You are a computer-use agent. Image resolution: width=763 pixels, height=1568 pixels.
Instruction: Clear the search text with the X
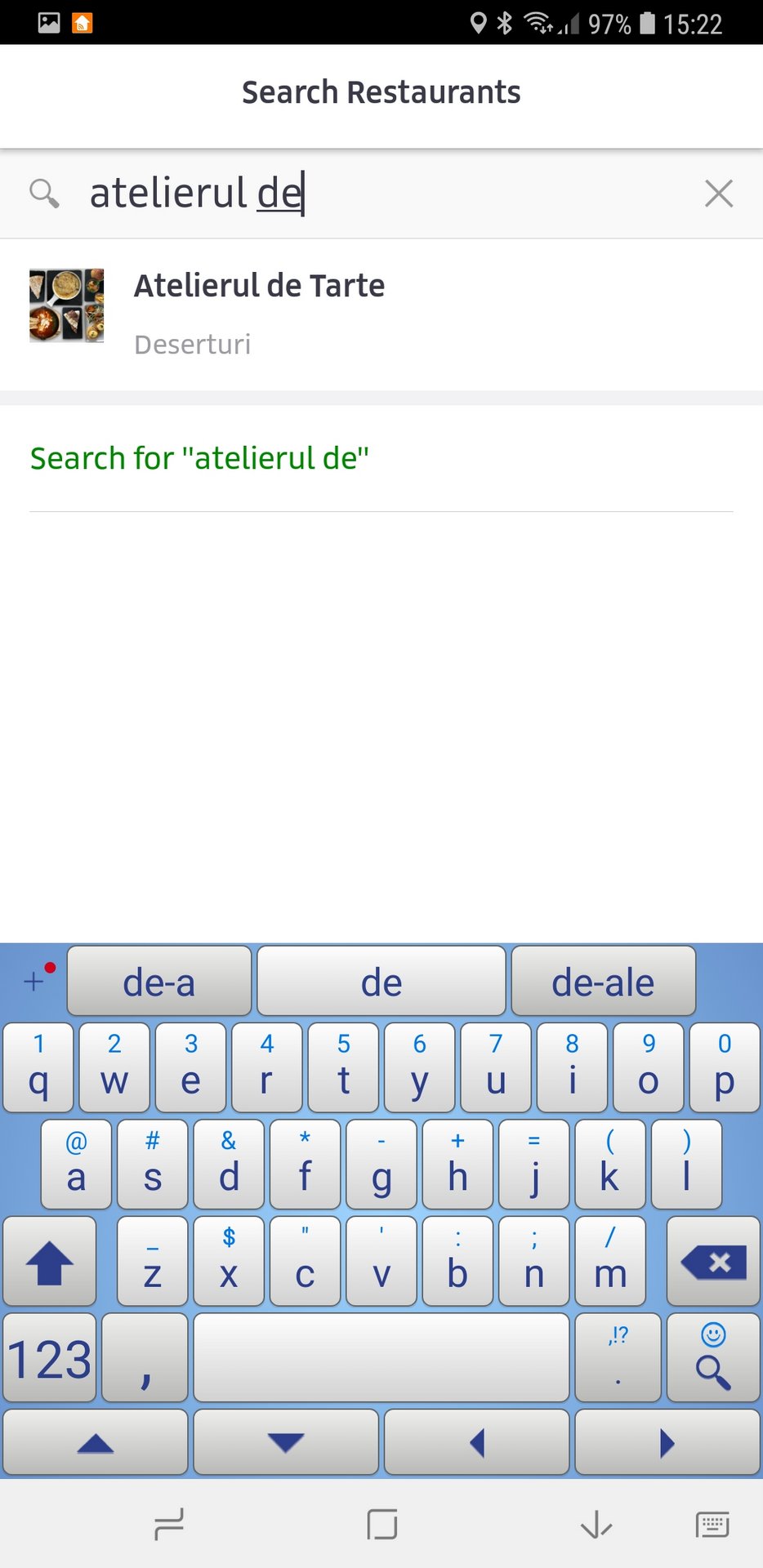pos(718,194)
